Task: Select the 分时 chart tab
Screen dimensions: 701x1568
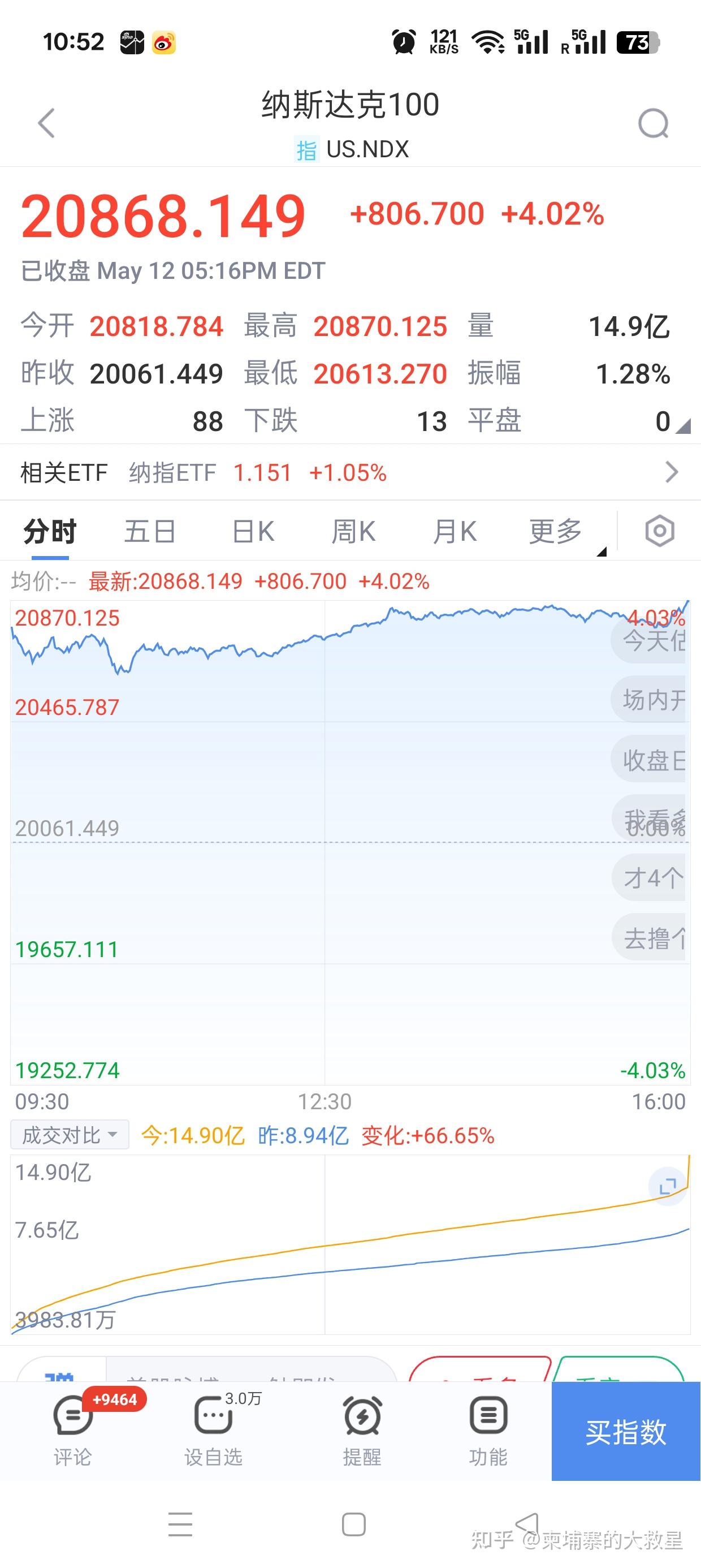Action: click(50, 531)
